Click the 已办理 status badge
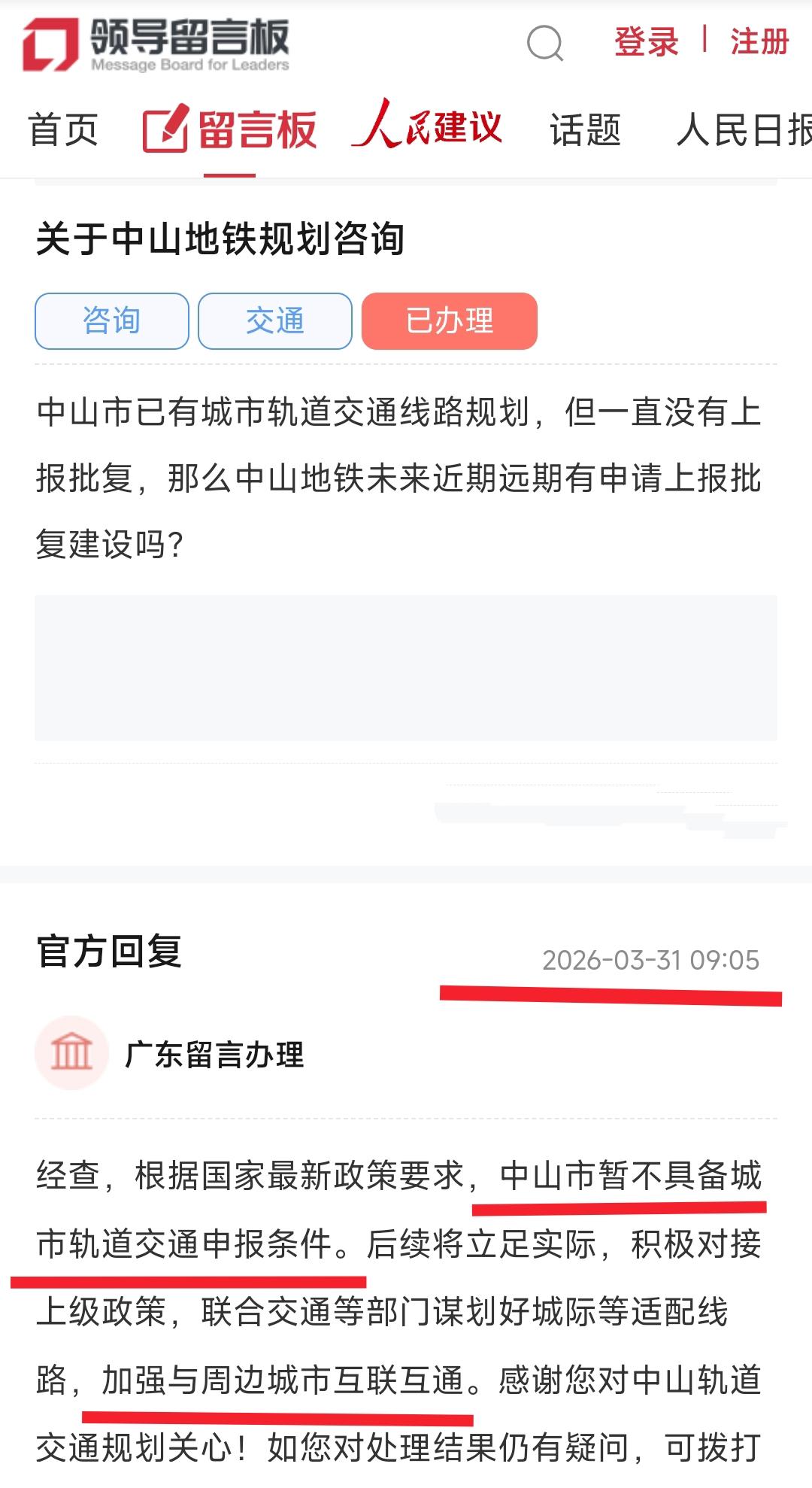This screenshot has width=812, height=1488. click(x=450, y=320)
